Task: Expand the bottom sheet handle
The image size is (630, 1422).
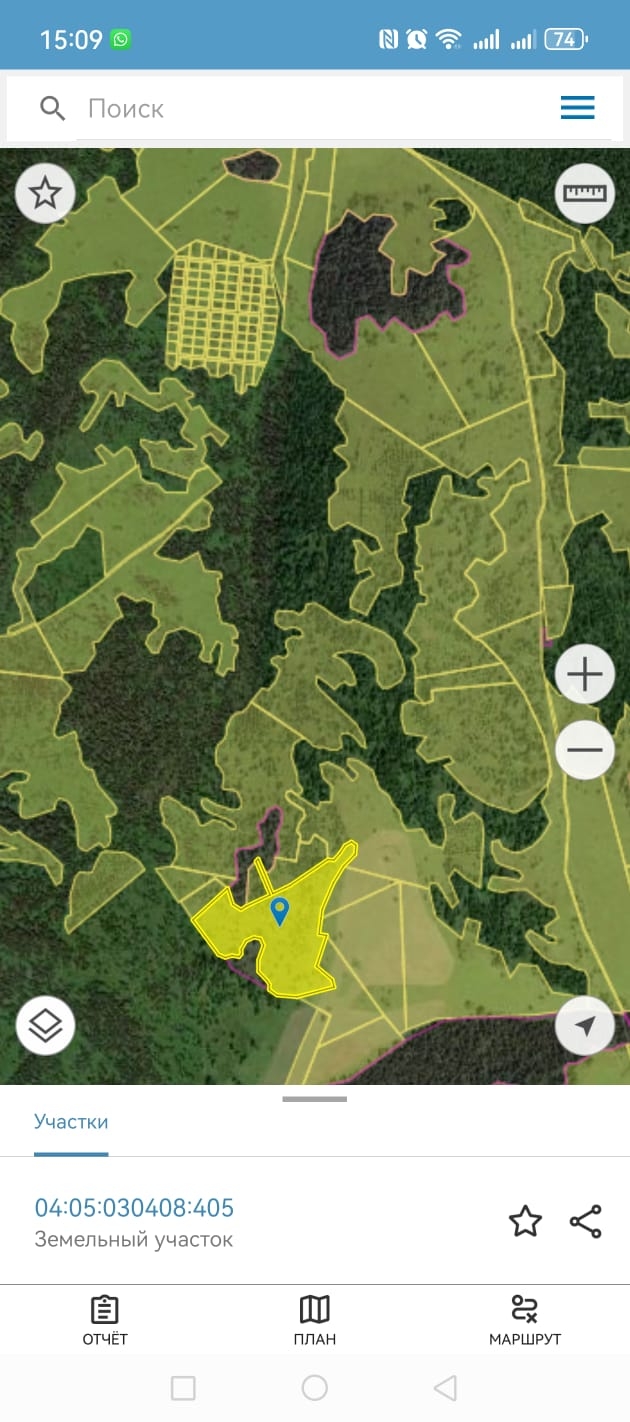Action: pyautogui.click(x=315, y=1099)
